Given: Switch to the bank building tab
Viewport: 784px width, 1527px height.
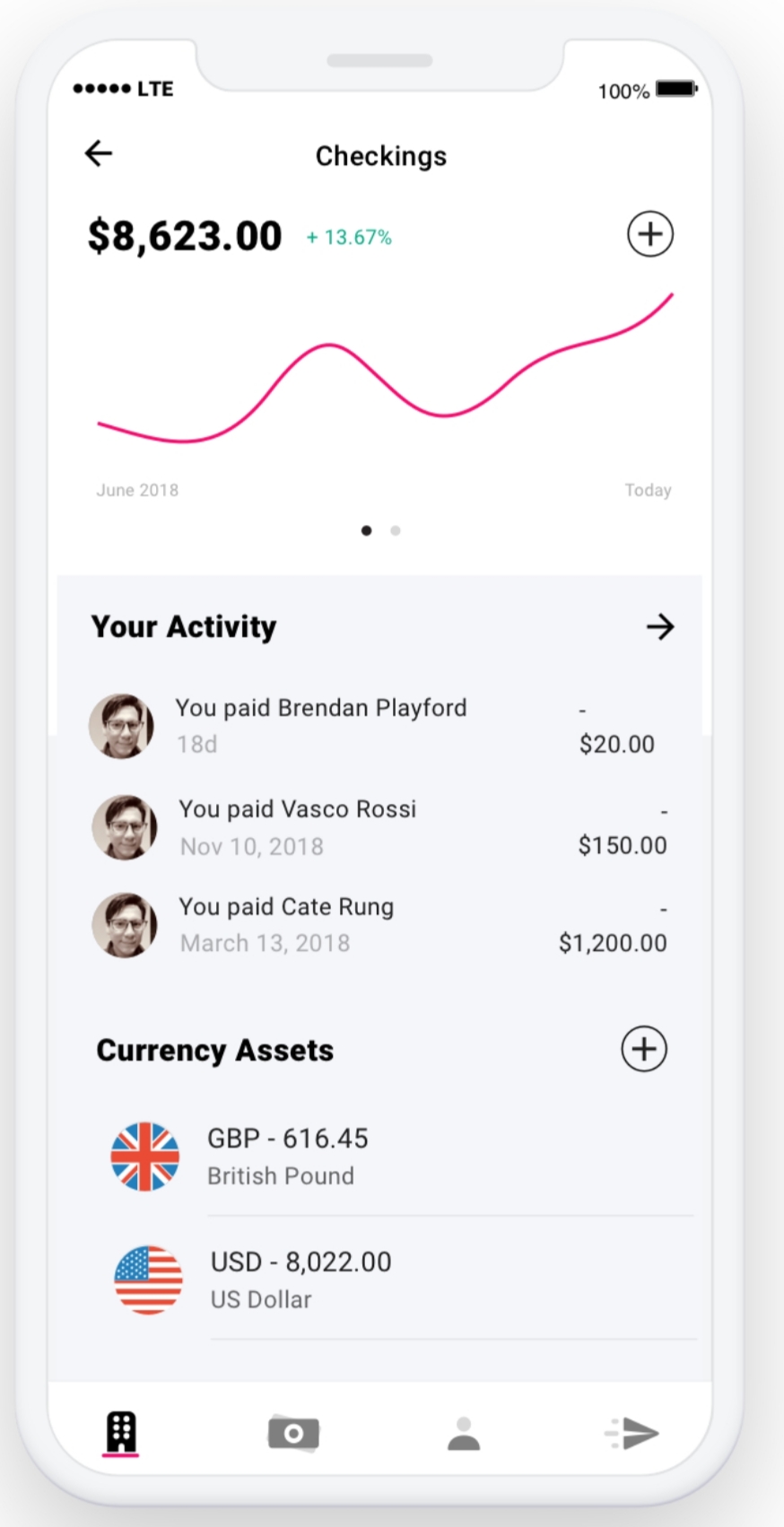Looking at the screenshot, I should click(x=121, y=1432).
